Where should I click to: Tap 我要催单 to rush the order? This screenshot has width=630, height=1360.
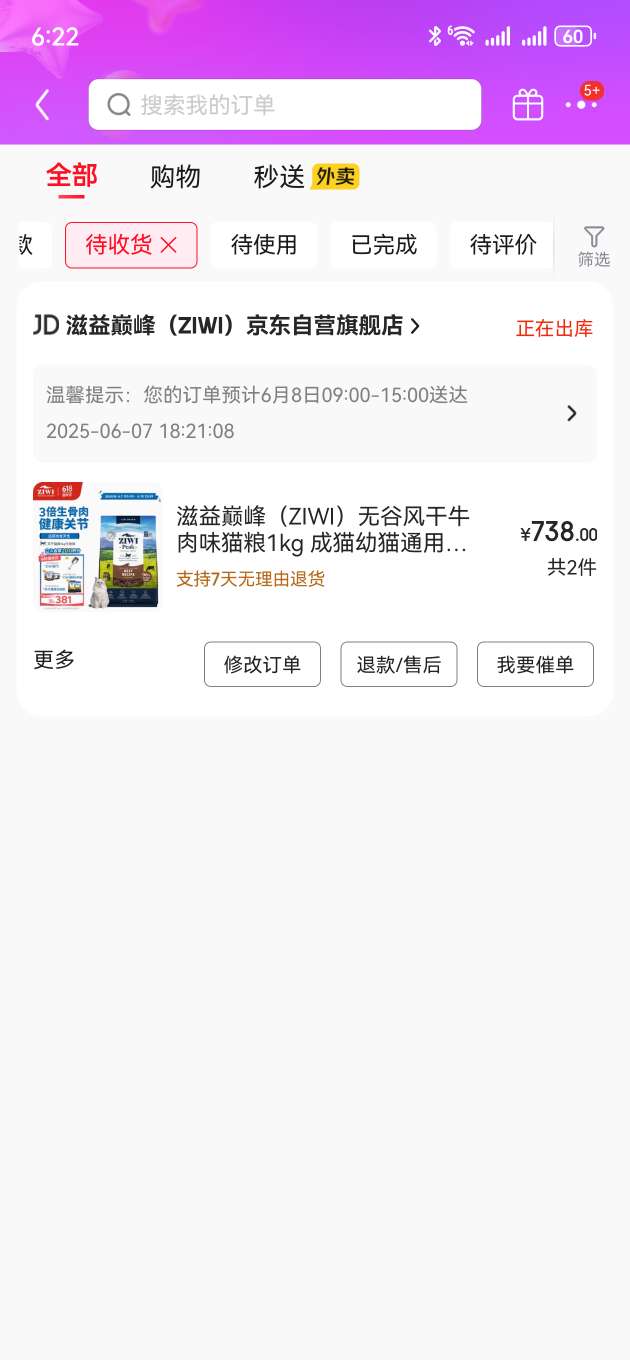[x=535, y=664]
